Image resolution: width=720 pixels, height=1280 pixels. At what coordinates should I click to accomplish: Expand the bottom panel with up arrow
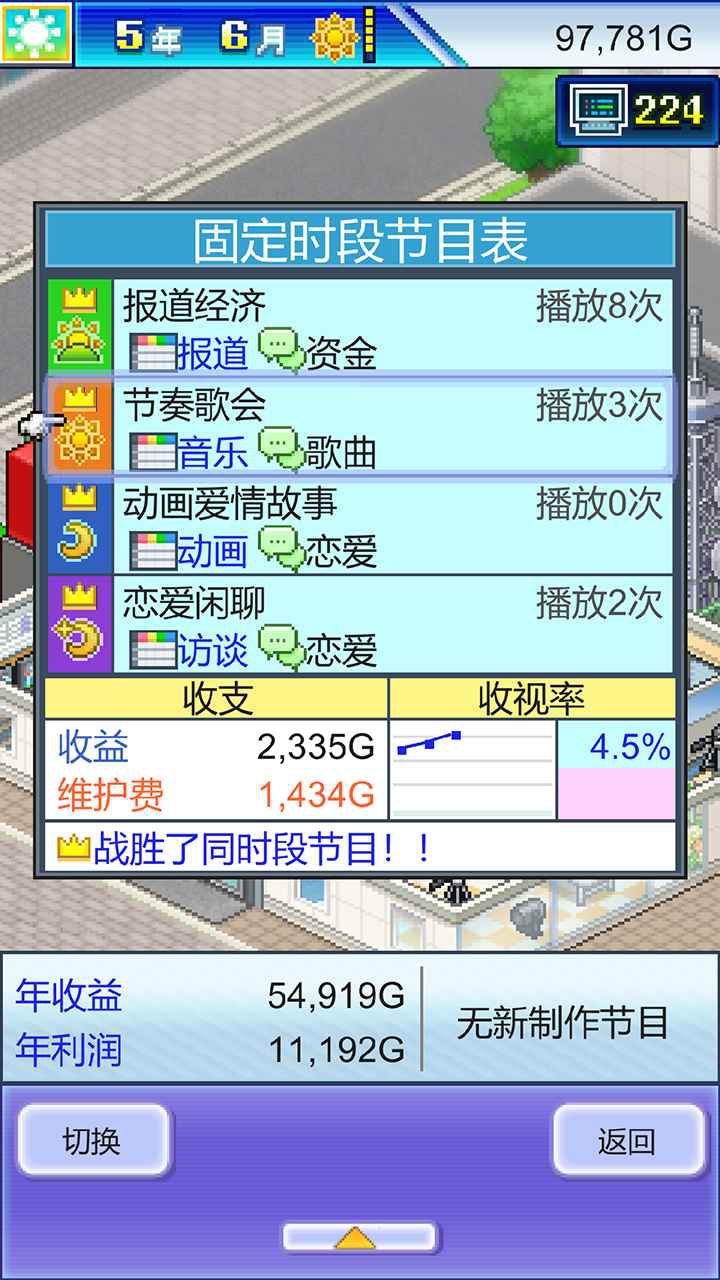point(358,1238)
